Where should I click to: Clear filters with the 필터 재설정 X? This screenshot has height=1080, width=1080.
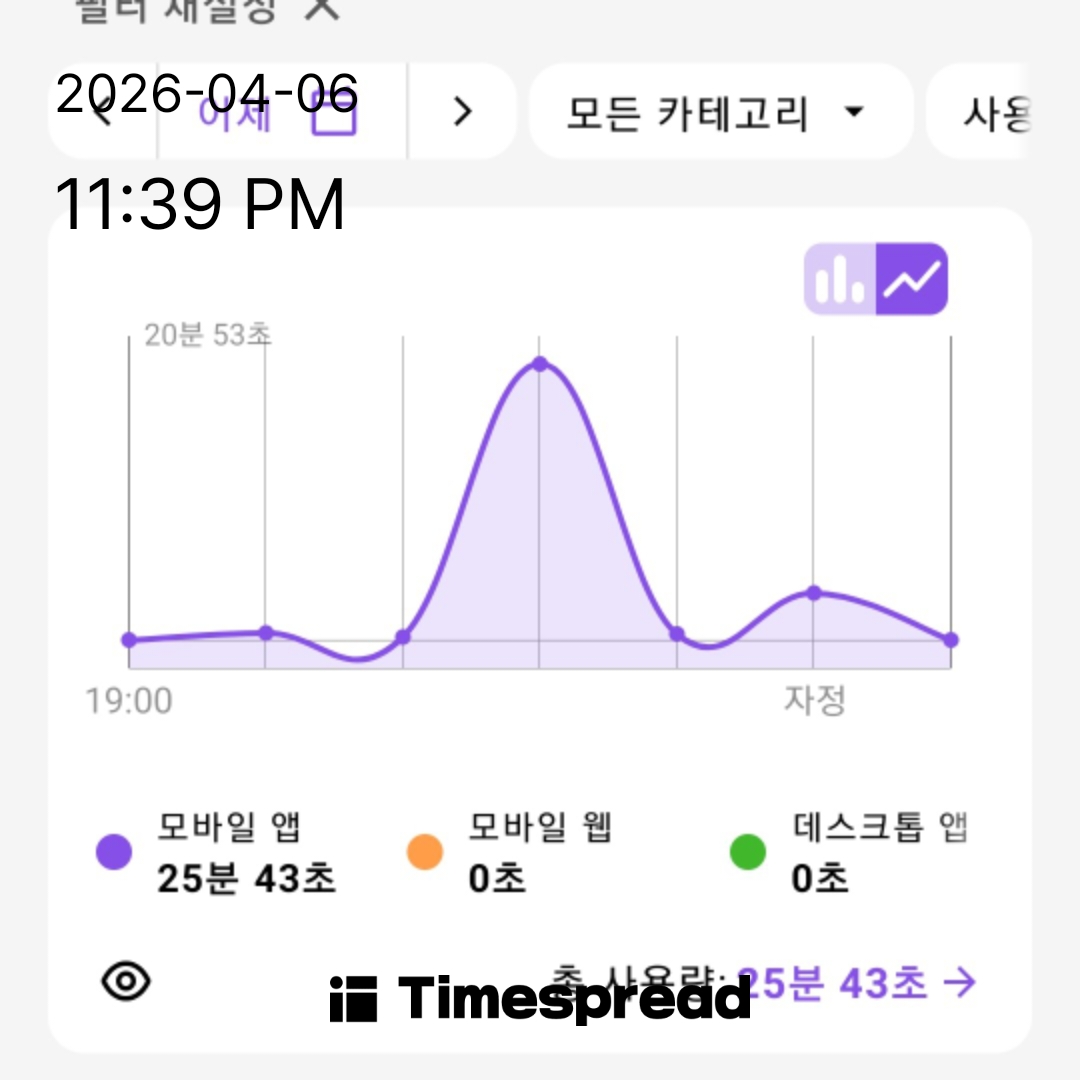coord(321,8)
